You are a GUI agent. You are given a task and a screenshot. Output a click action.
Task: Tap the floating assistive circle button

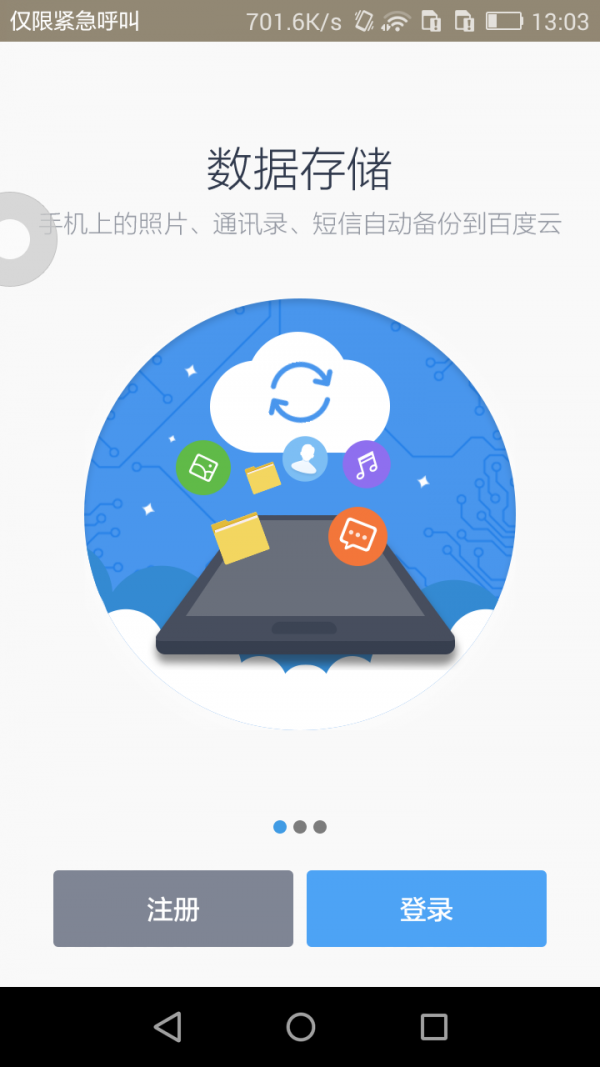(16, 239)
